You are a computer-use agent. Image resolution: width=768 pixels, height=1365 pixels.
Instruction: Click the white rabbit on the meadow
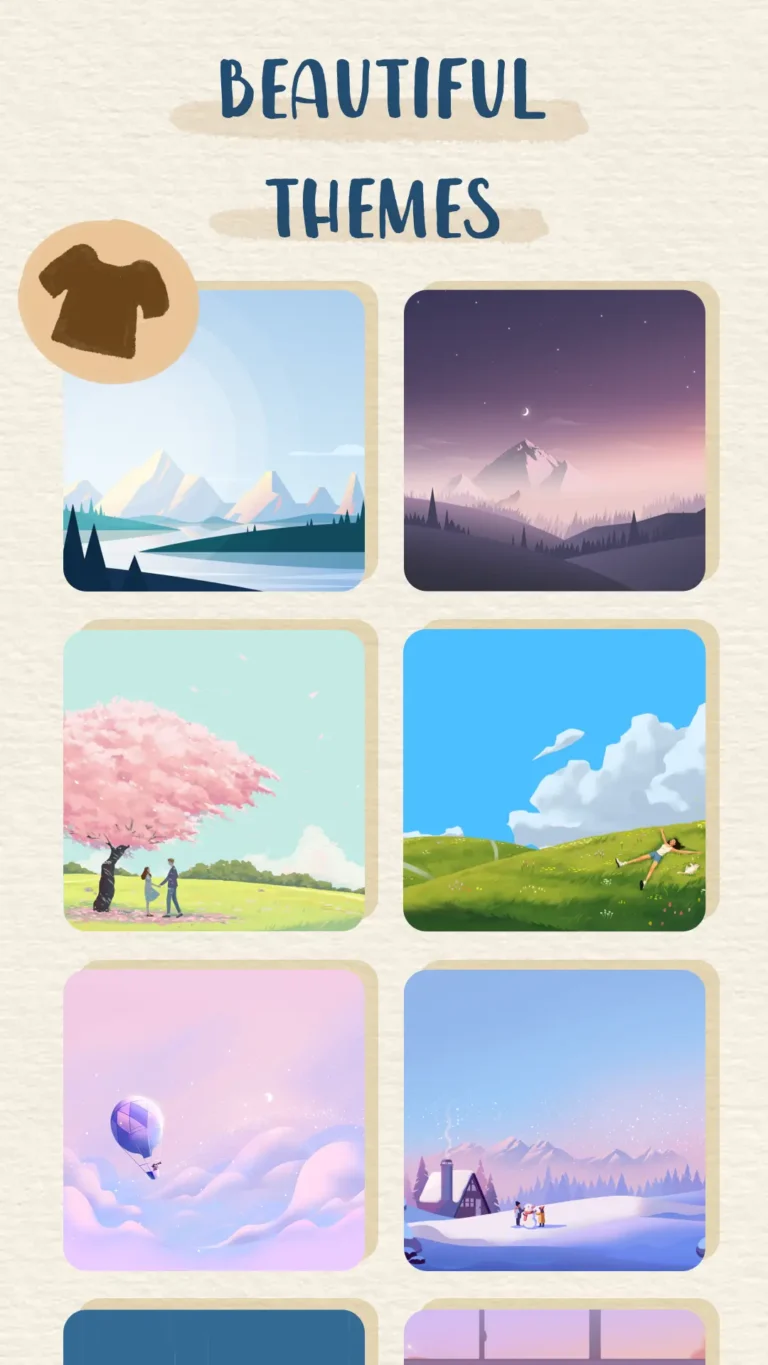(691, 868)
